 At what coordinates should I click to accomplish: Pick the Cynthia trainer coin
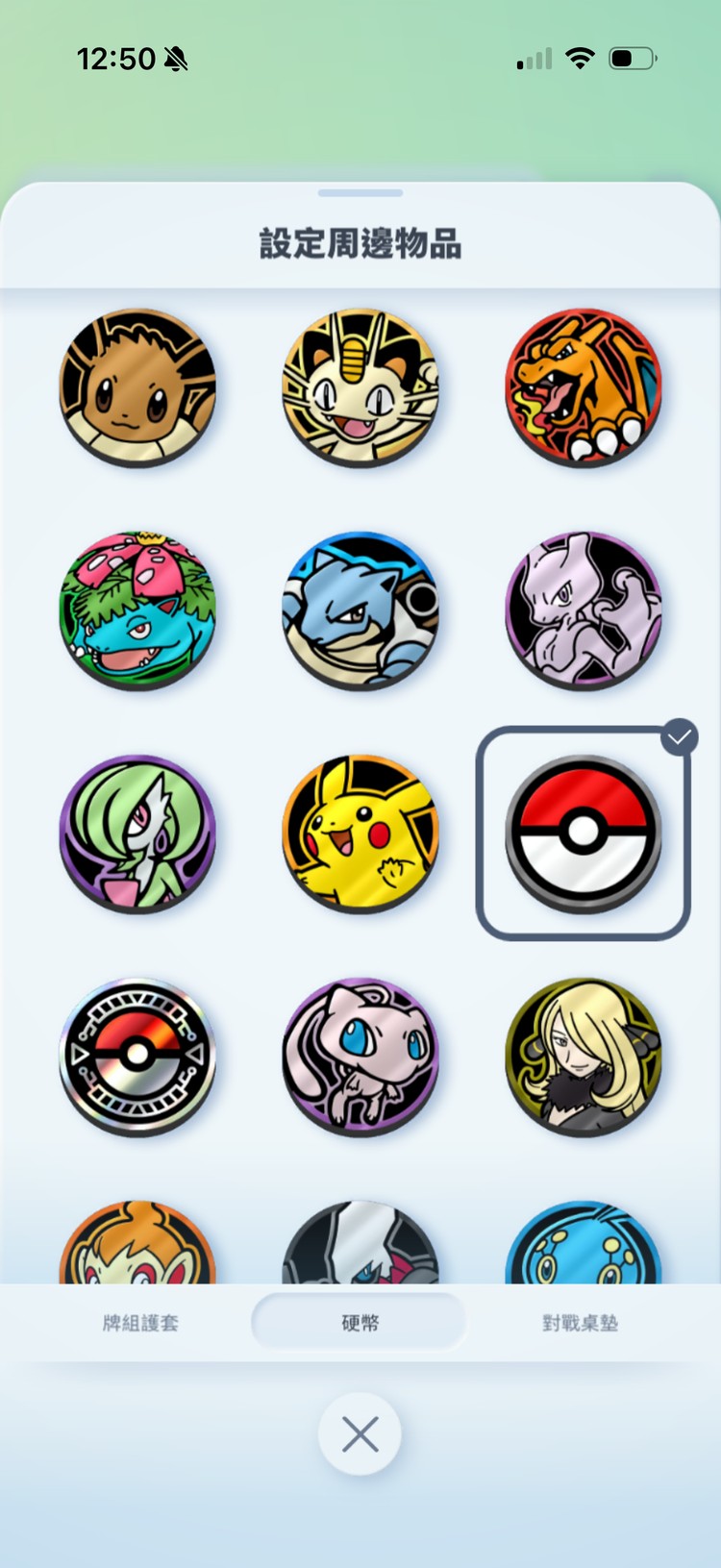[584, 1056]
